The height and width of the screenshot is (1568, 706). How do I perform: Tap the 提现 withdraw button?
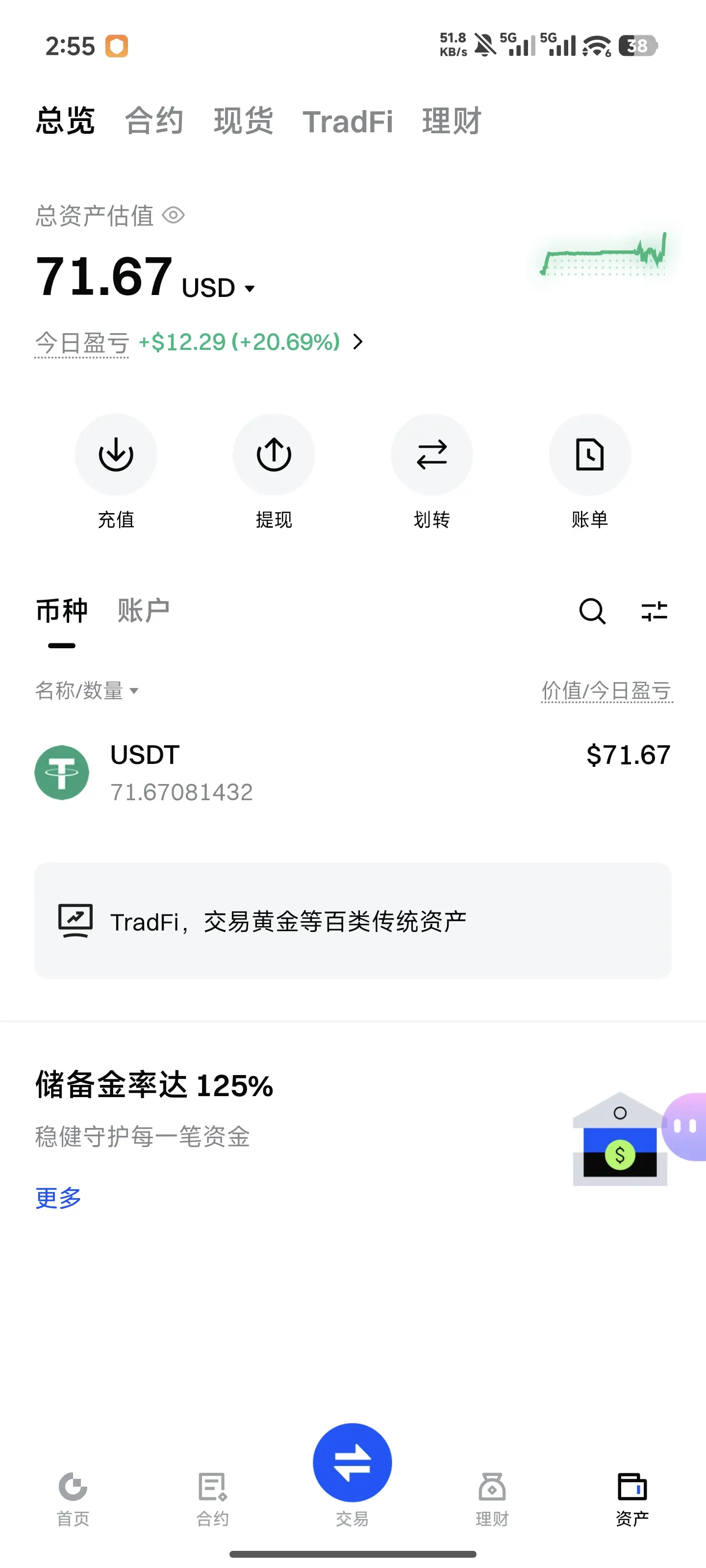(x=274, y=455)
